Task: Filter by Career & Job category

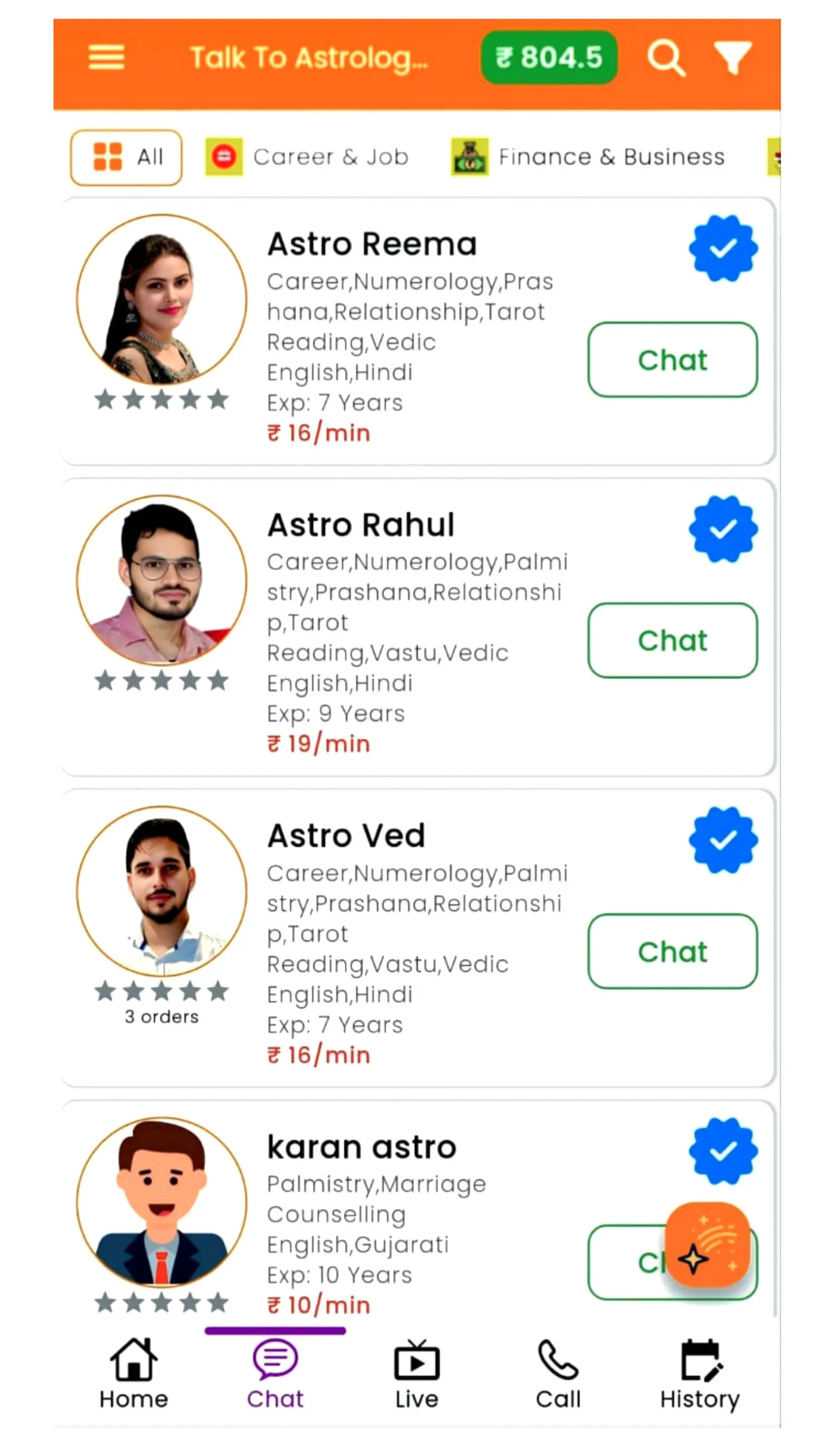Action: (307, 157)
